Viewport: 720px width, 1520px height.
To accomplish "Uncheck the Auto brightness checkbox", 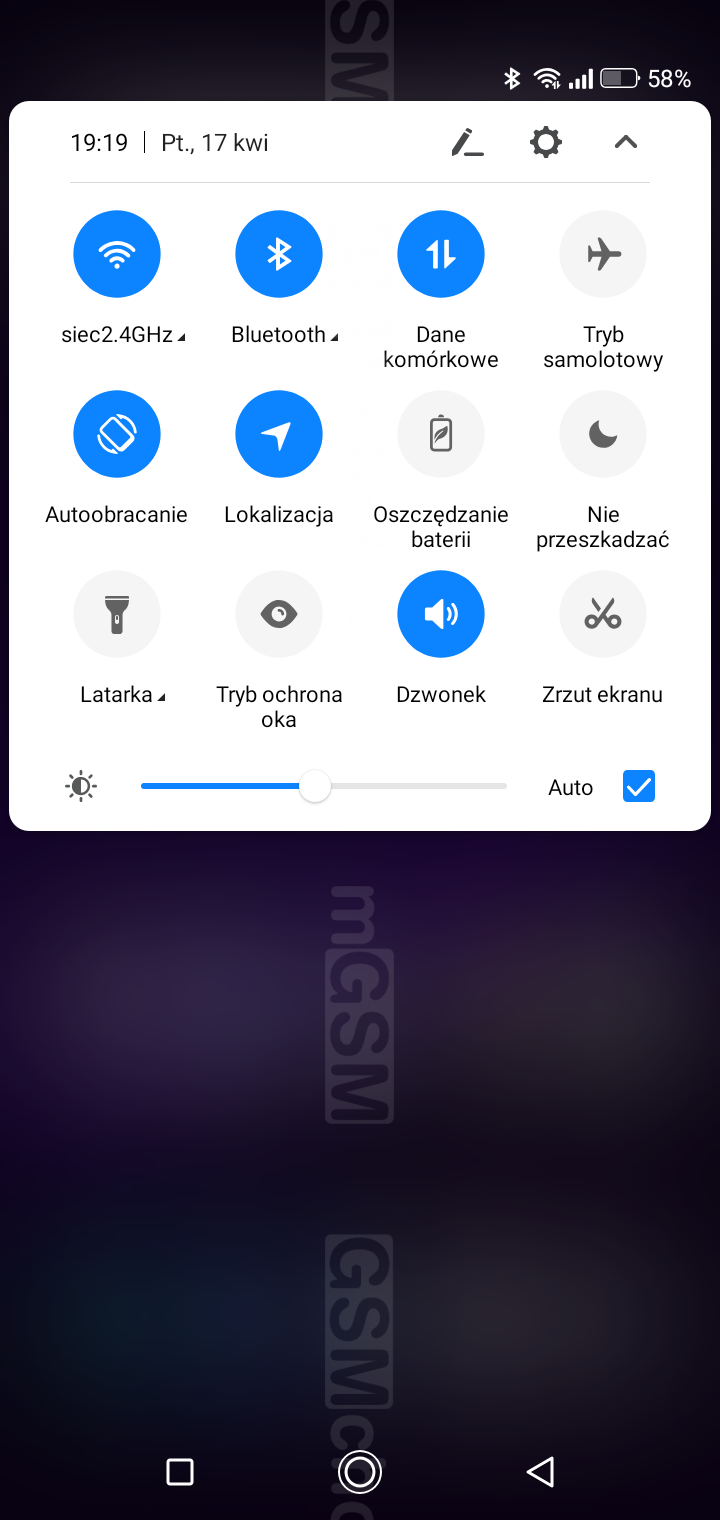I will coord(639,787).
